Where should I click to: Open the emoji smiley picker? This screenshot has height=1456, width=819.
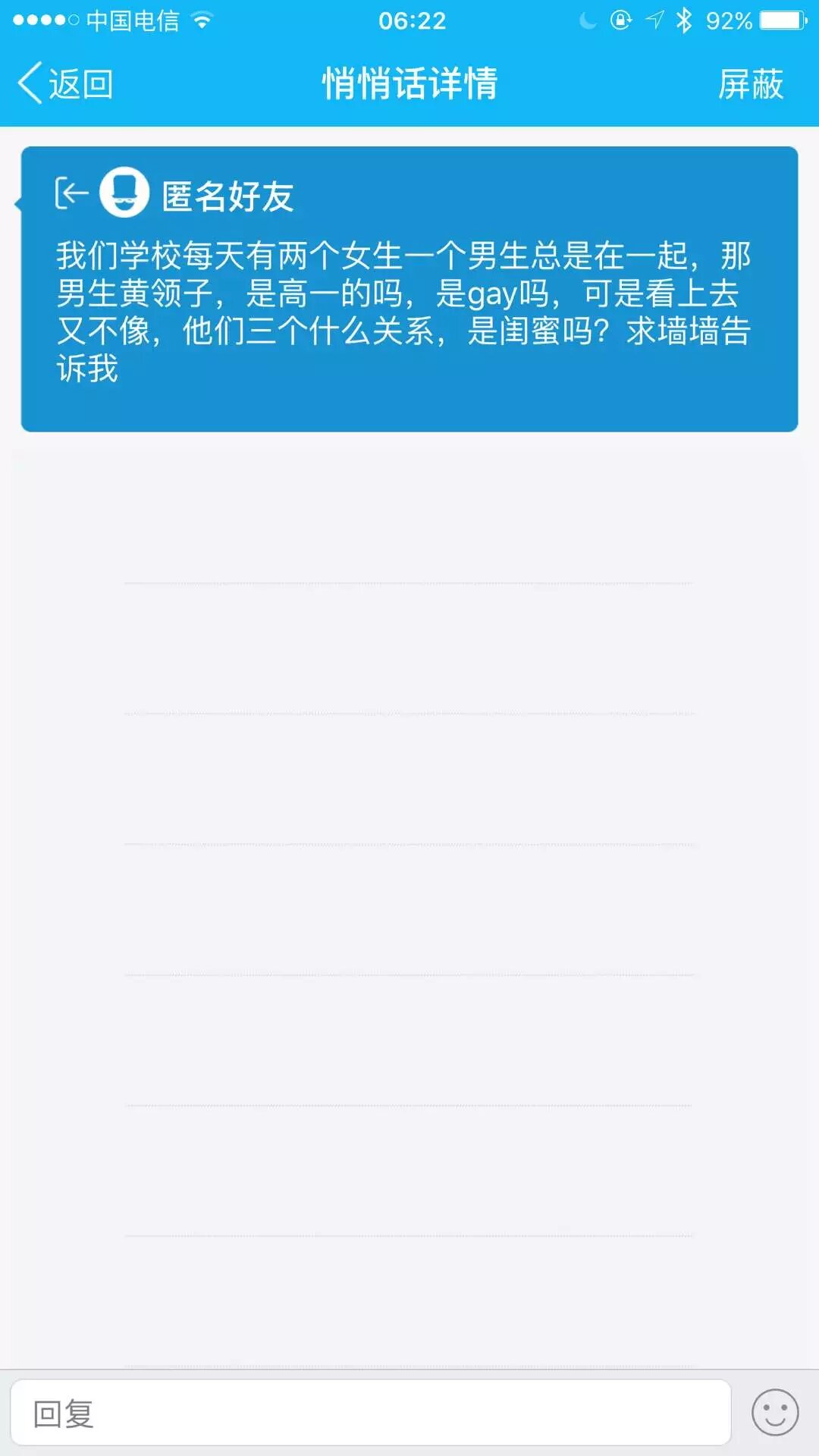click(x=774, y=1413)
